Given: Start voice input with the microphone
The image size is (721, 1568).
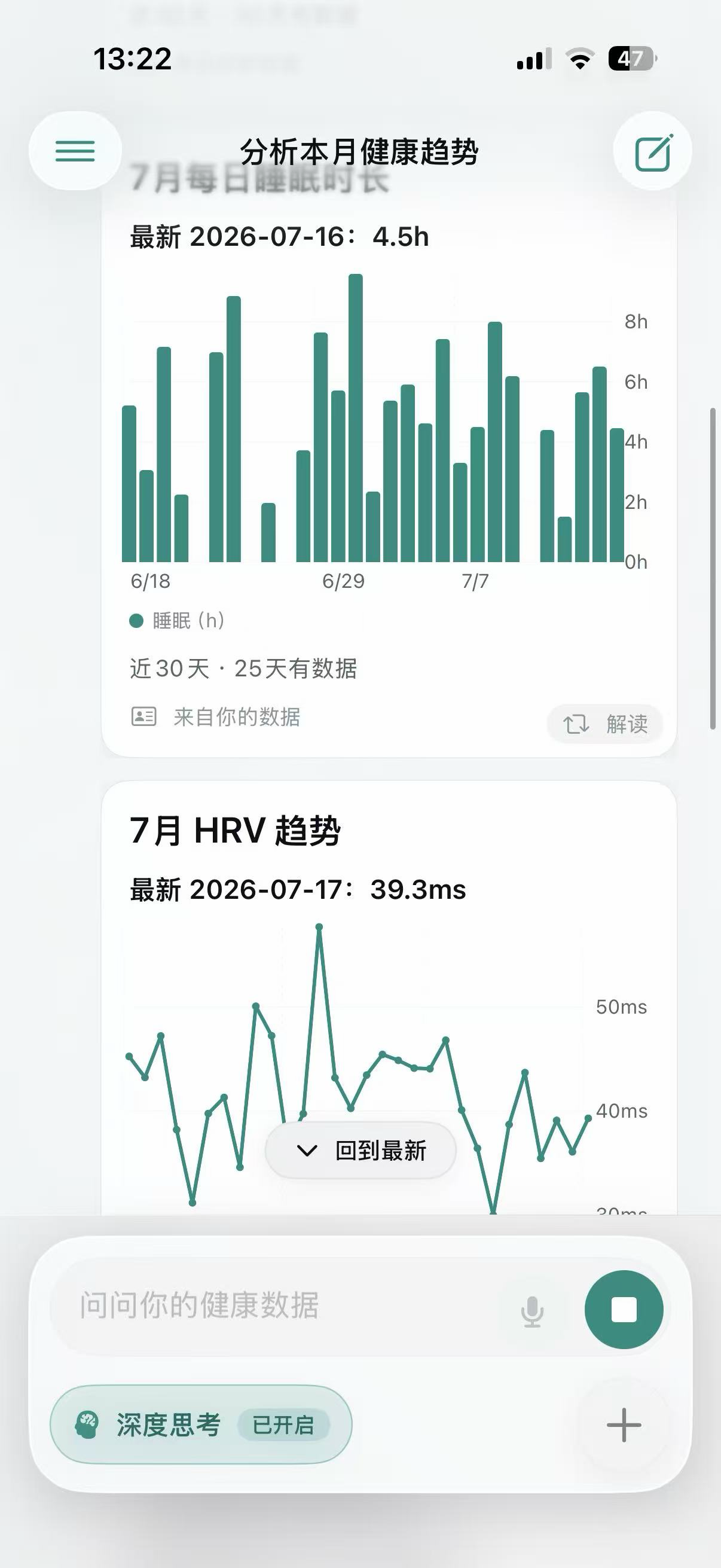Looking at the screenshot, I should coord(533,1310).
